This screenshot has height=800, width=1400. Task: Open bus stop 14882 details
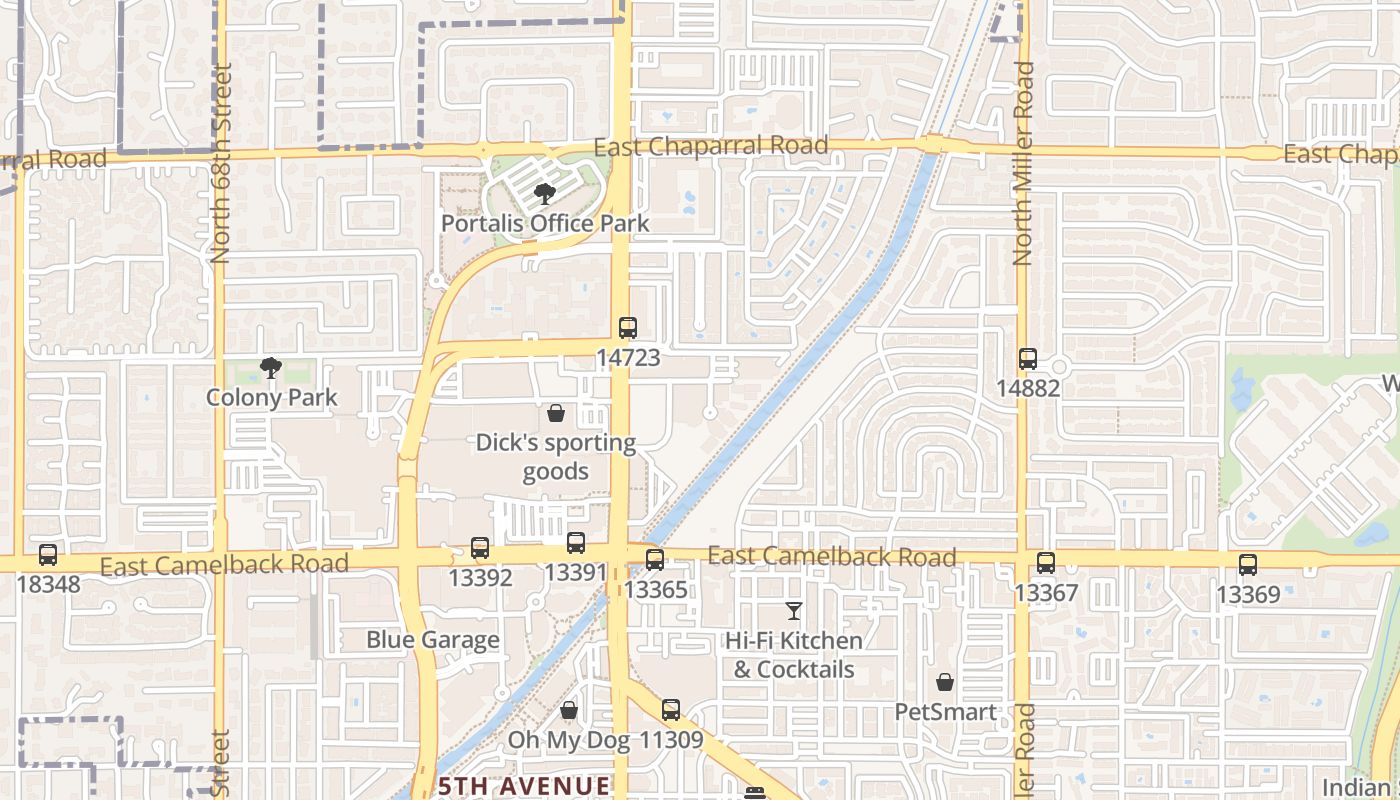click(1028, 359)
